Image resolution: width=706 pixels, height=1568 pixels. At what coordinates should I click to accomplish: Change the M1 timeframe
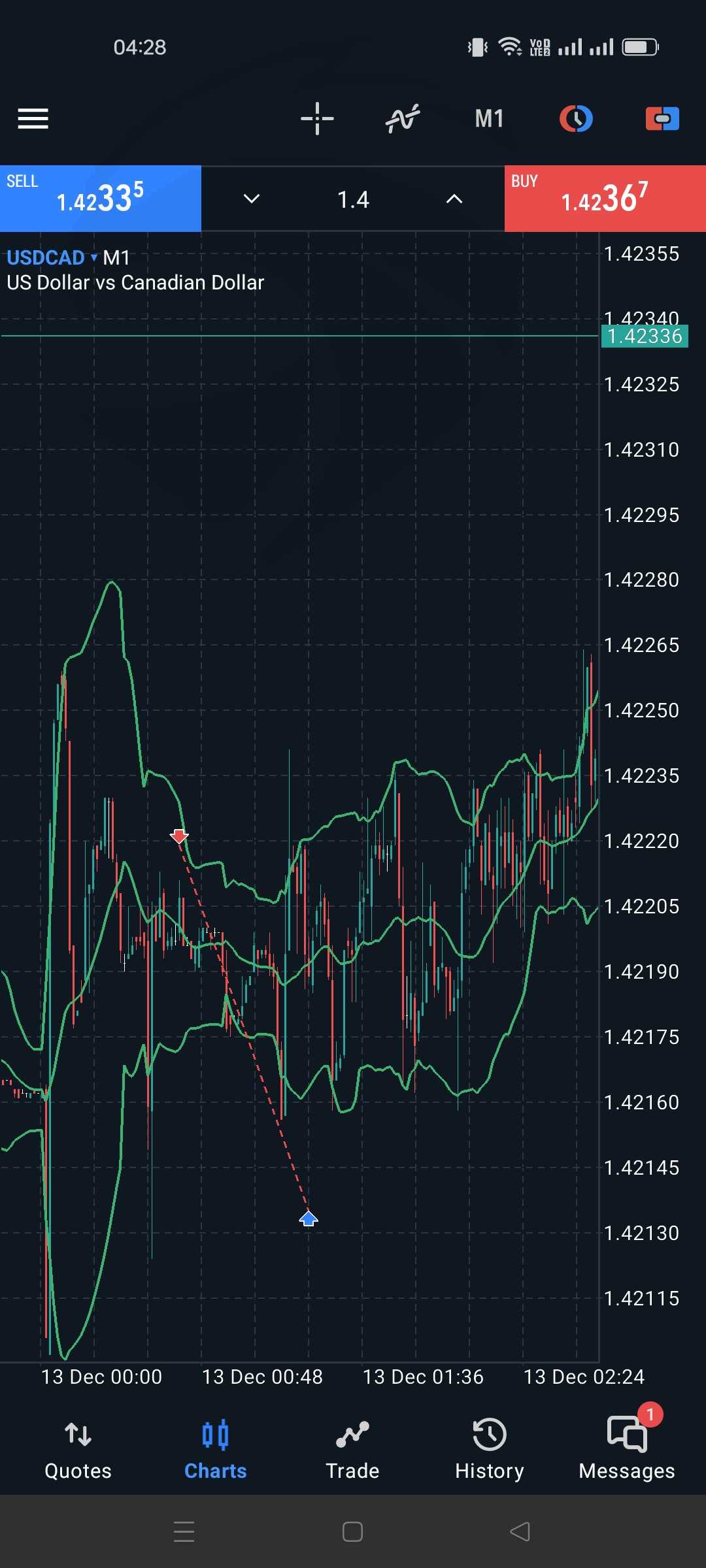click(489, 119)
